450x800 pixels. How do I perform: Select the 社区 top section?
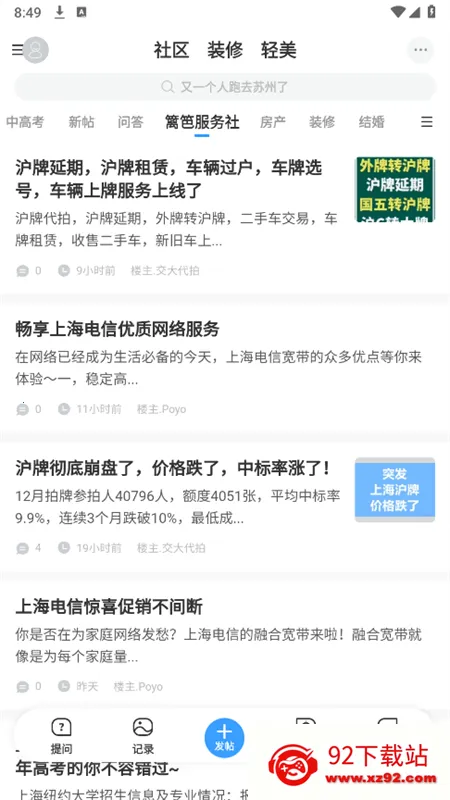click(171, 50)
